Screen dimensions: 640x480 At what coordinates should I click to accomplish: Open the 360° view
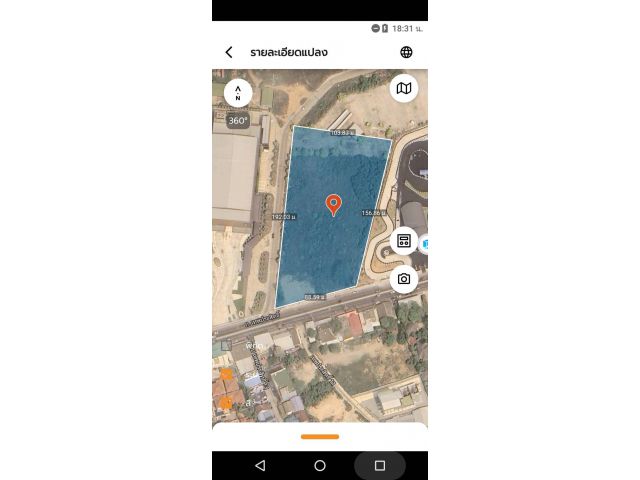click(x=238, y=120)
